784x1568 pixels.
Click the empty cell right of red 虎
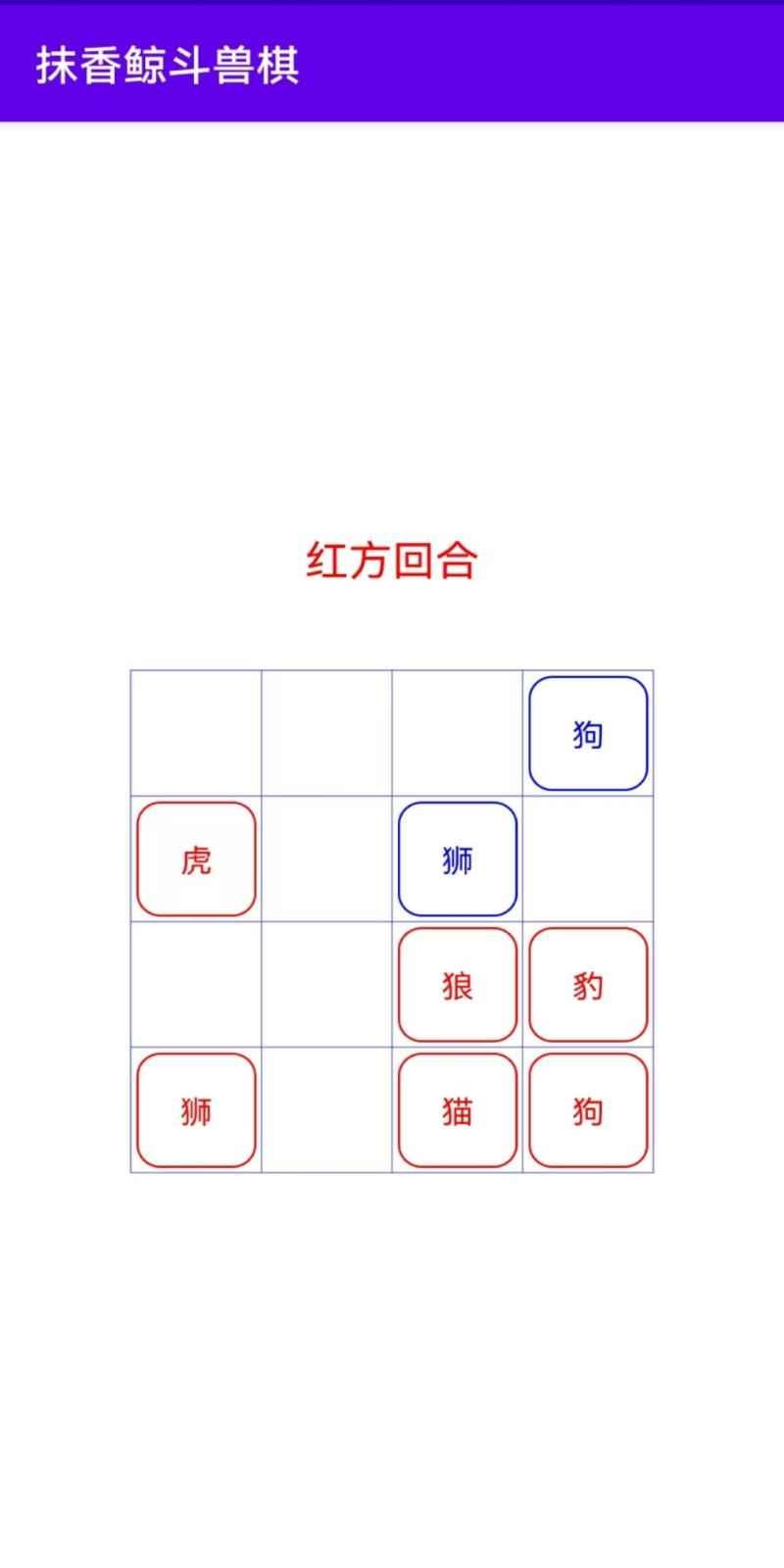(326, 858)
